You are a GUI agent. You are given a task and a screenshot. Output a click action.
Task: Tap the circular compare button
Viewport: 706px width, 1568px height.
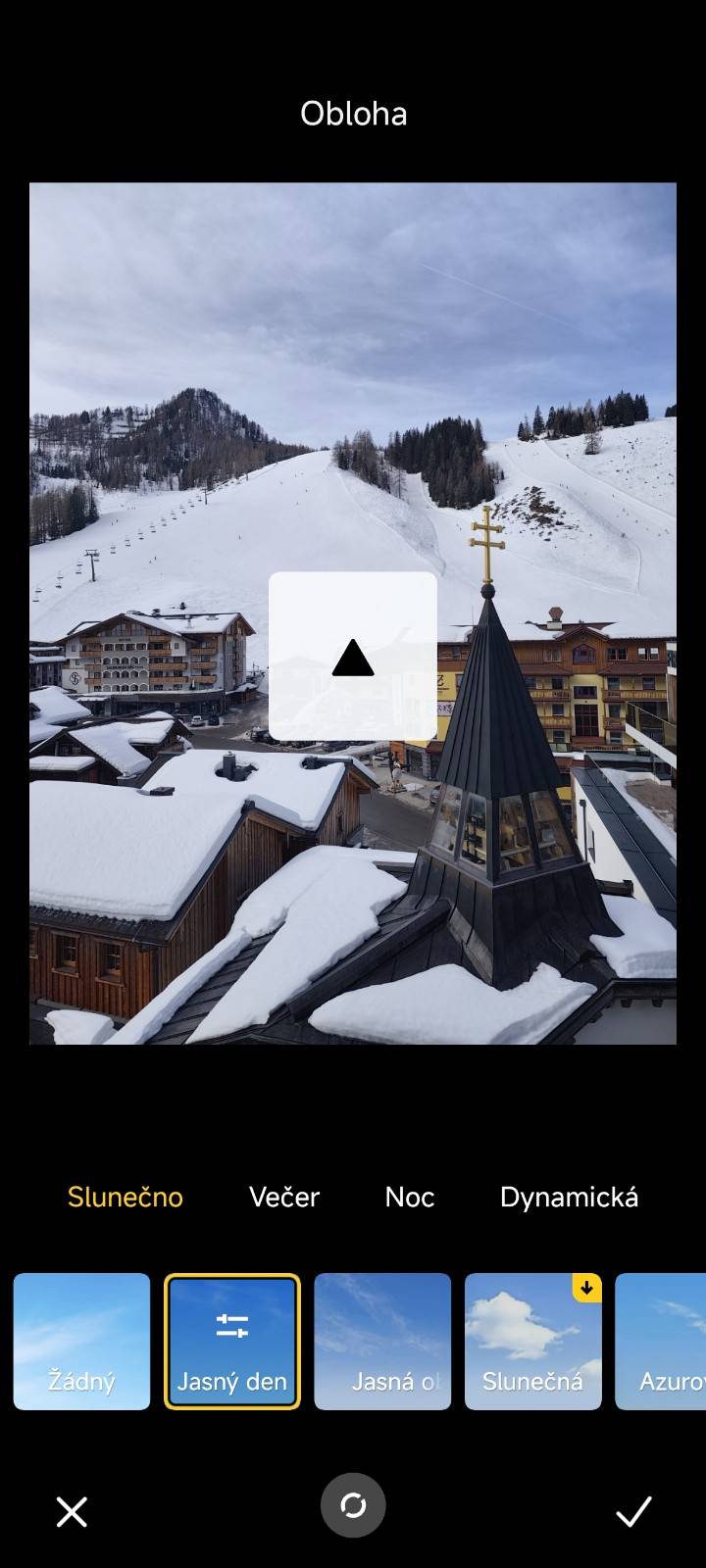[x=353, y=1505]
